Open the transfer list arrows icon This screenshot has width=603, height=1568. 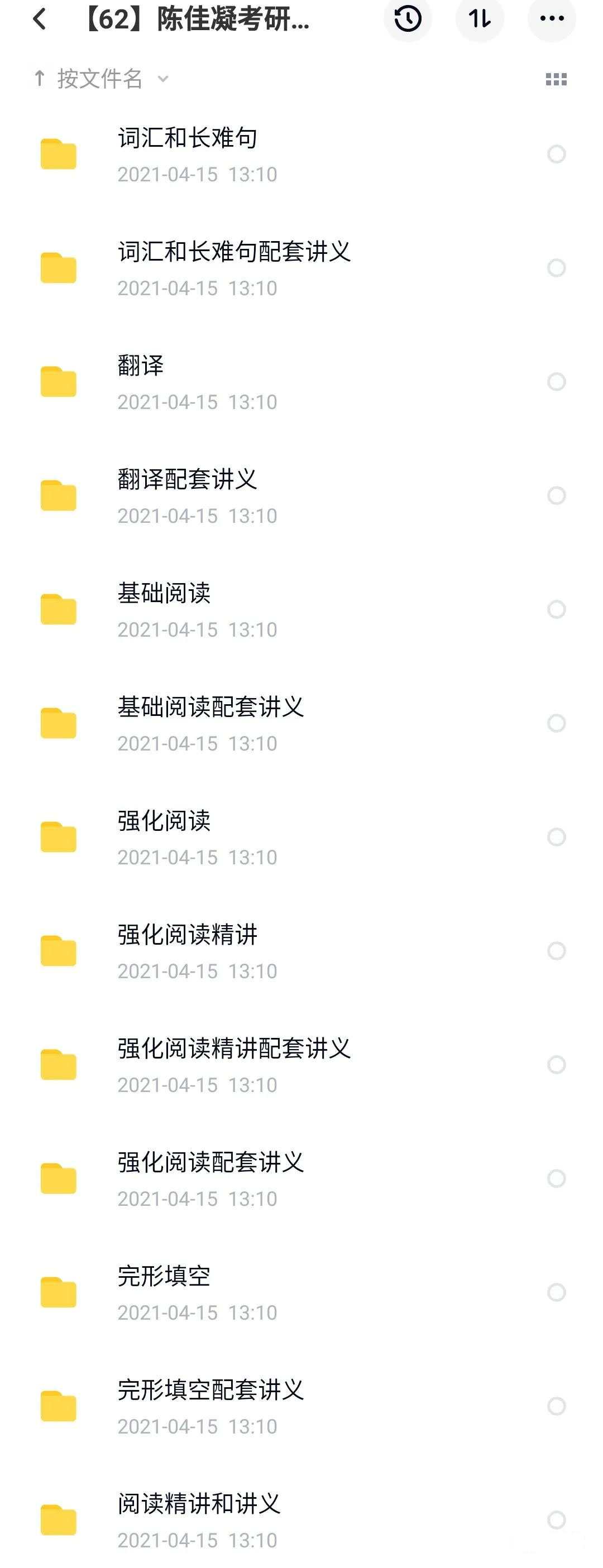point(480,19)
